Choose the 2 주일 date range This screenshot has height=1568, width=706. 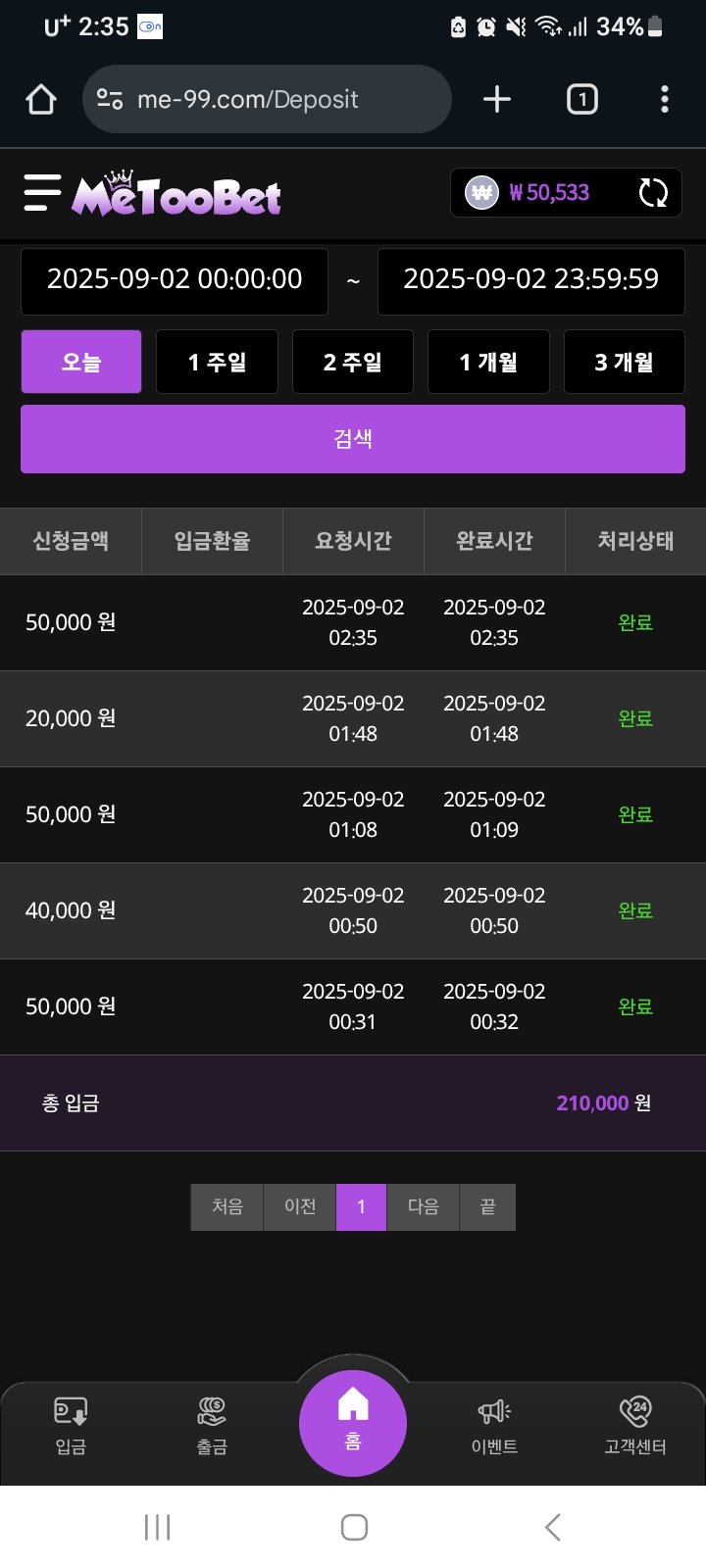click(353, 362)
